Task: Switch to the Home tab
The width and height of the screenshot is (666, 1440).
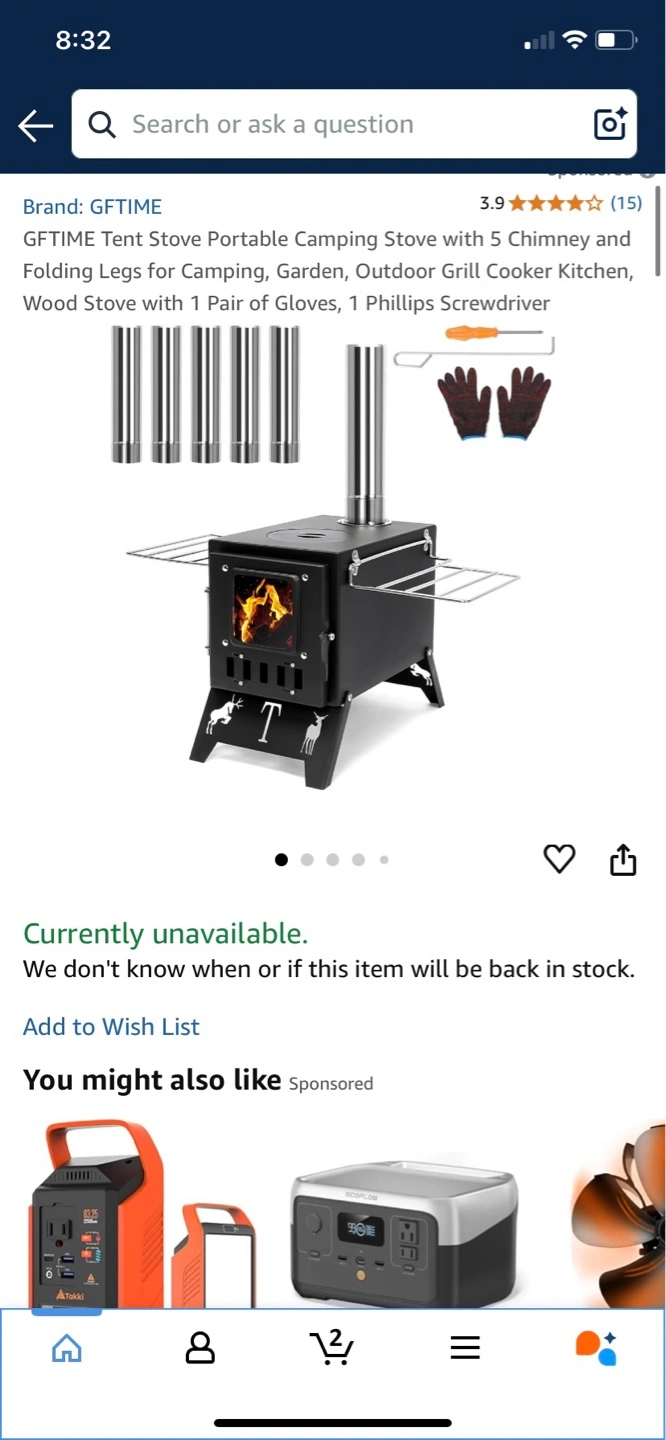Action: pos(66,1348)
